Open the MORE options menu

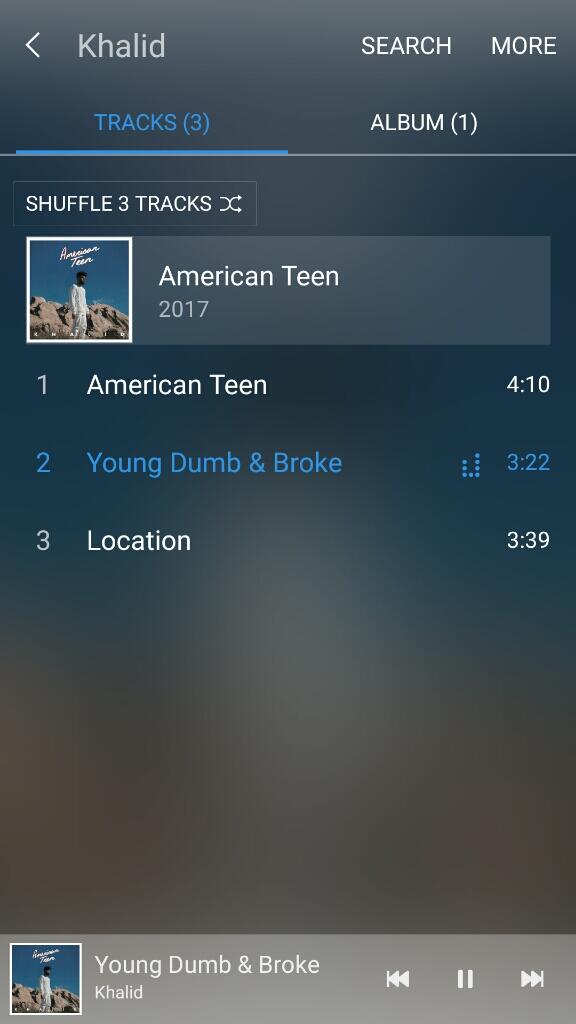[524, 46]
